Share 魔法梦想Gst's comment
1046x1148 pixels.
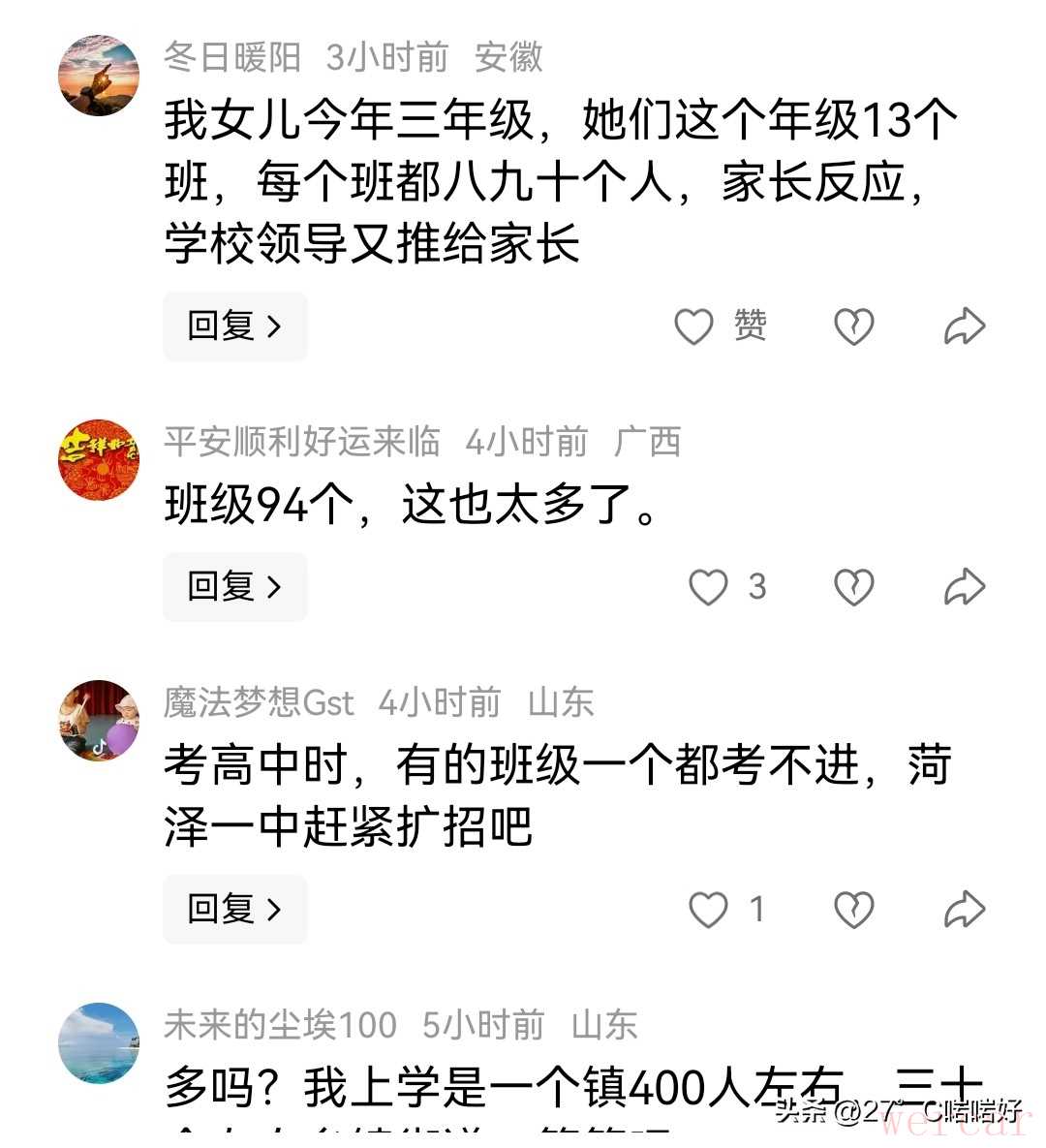pyautogui.click(x=965, y=910)
